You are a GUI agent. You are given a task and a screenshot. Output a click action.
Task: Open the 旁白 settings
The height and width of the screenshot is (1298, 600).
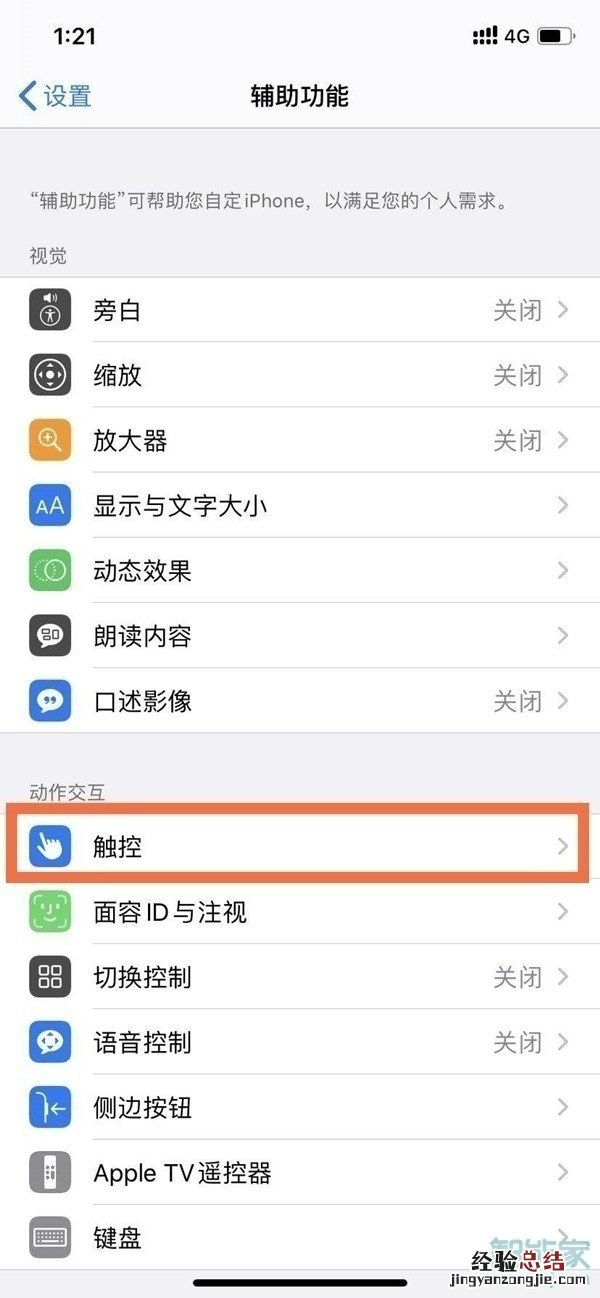300,311
